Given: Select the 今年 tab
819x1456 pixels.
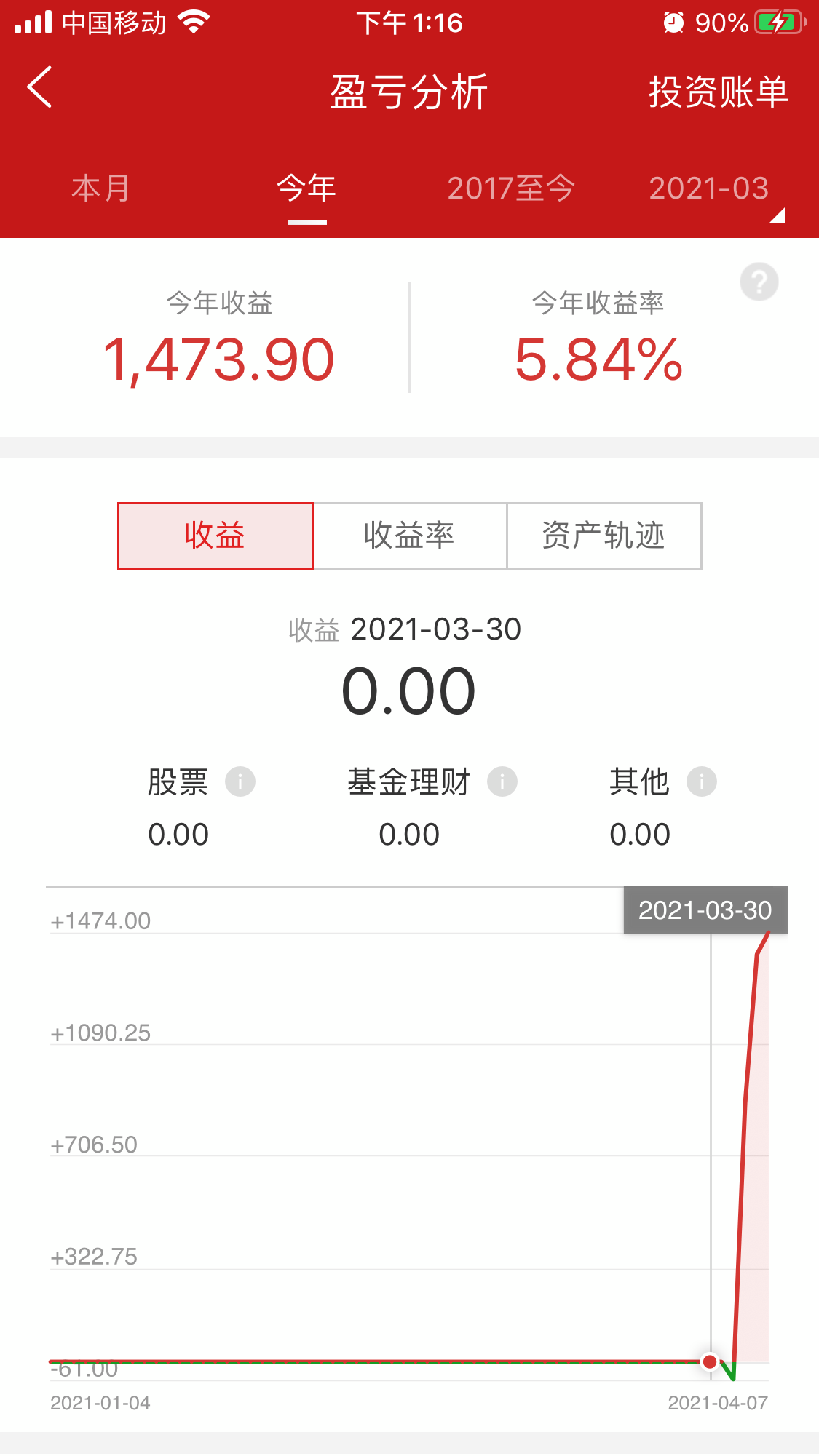Looking at the screenshot, I should pyautogui.click(x=306, y=188).
